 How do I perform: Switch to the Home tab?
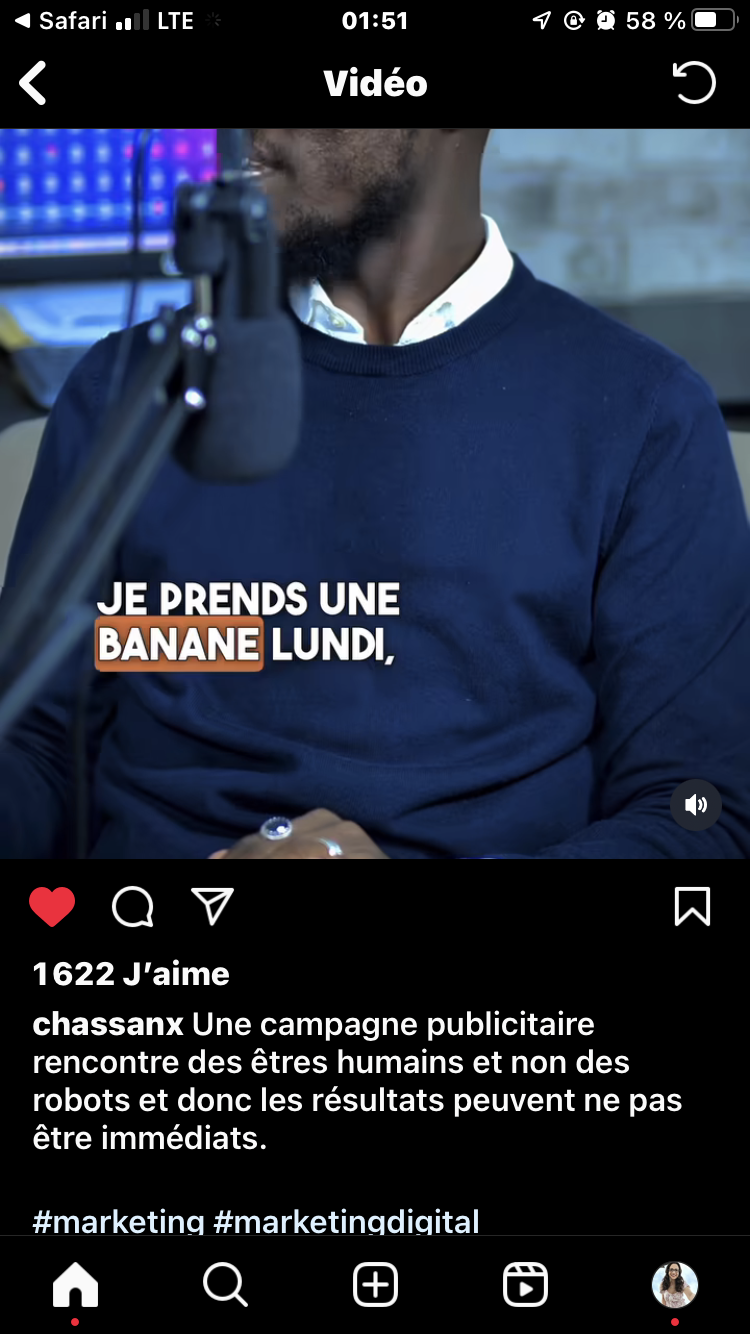(x=75, y=1285)
